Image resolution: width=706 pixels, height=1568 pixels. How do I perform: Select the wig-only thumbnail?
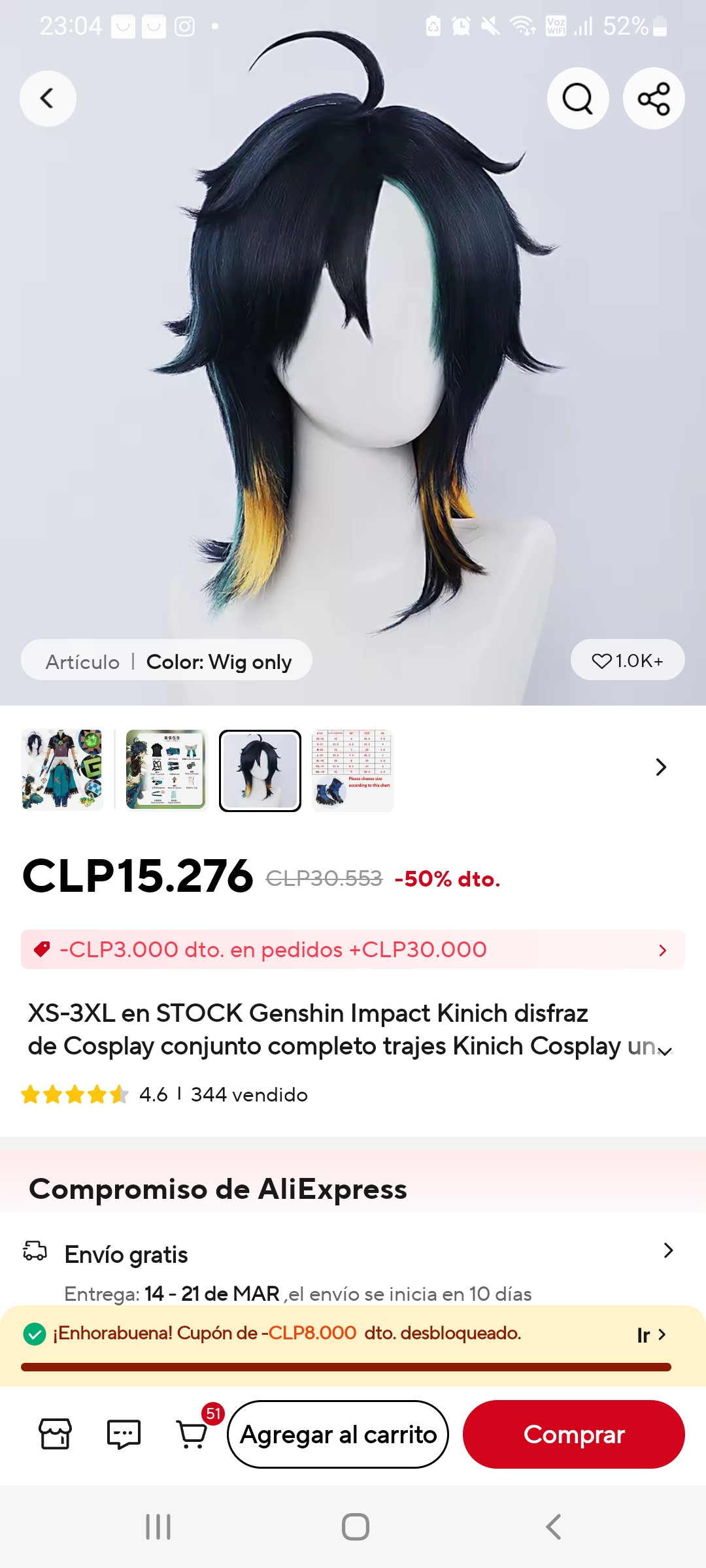click(x=260, y=770)
